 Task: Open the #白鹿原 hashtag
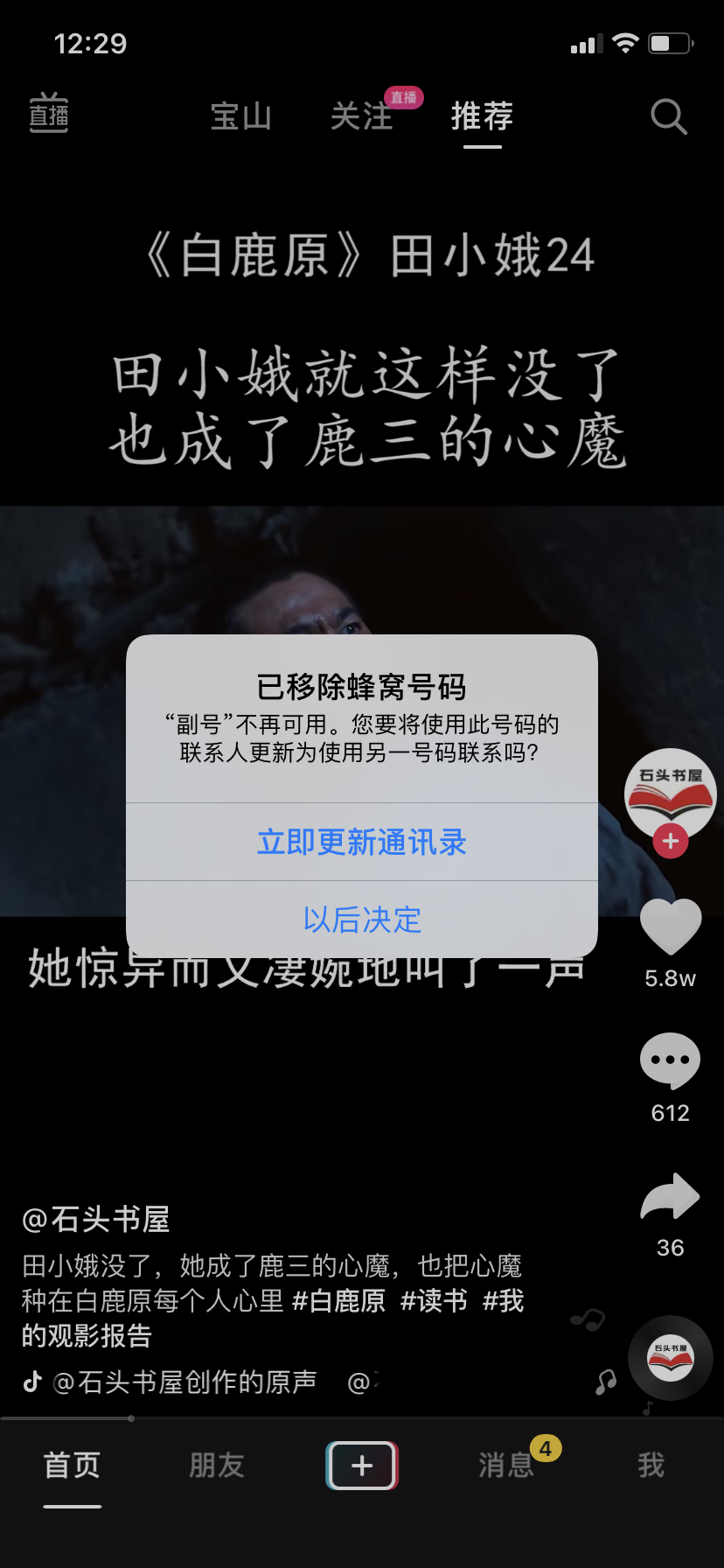(x=338, y=1301)
